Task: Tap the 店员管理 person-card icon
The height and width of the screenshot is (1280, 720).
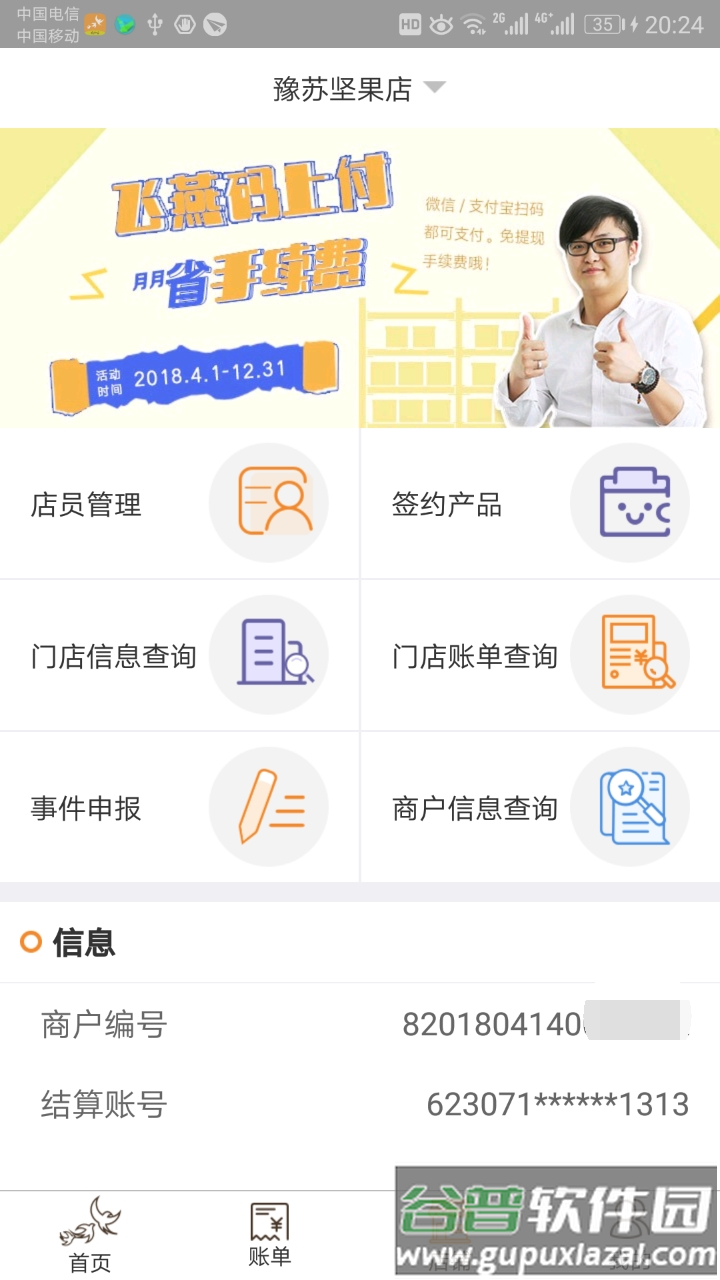Action: [268, 503]
